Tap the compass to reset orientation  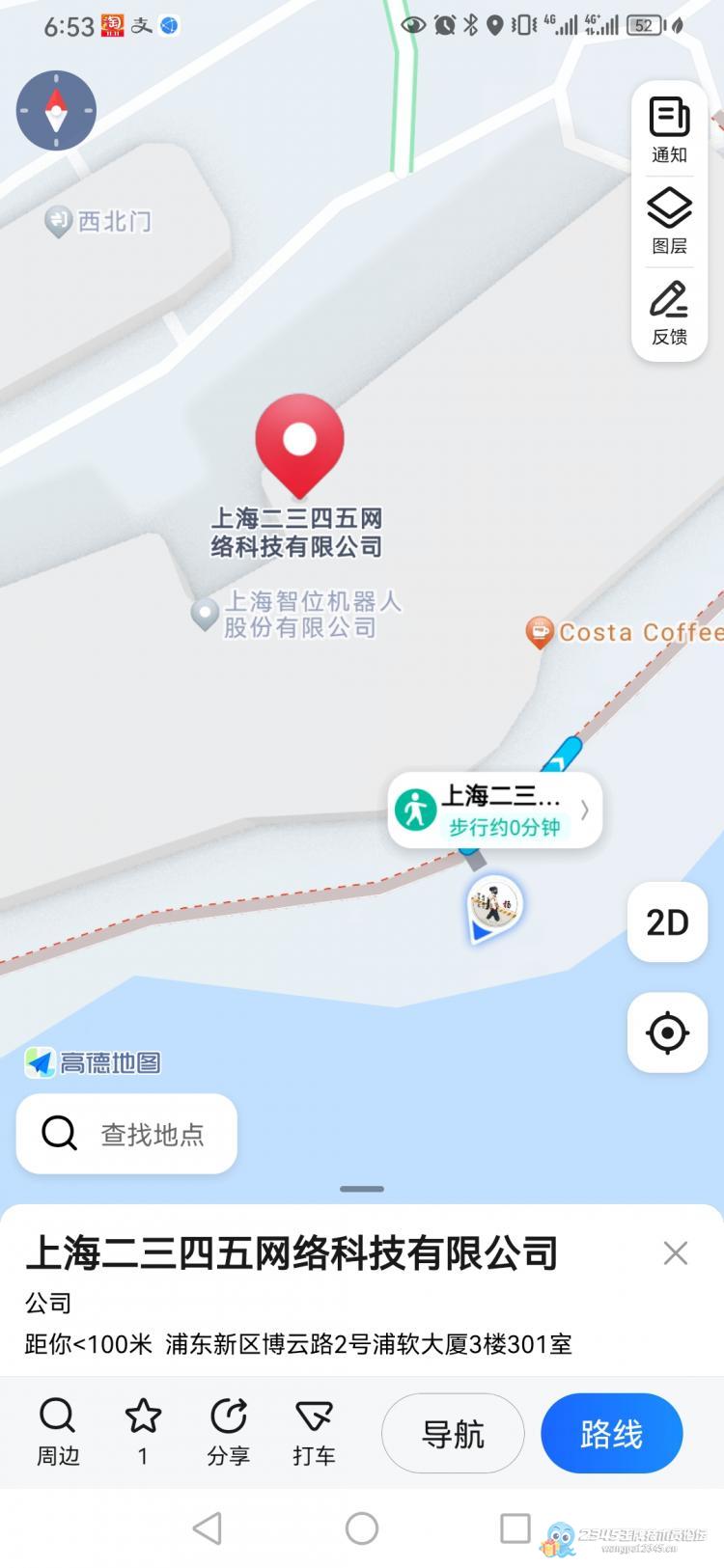click(56, 111)
